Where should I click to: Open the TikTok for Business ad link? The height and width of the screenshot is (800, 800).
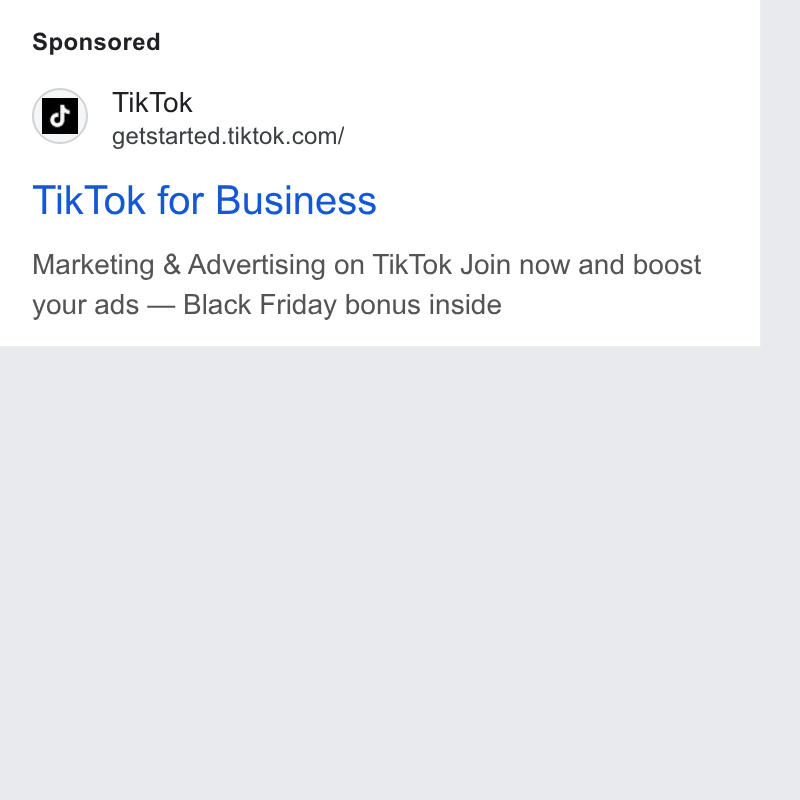point(204,200)
